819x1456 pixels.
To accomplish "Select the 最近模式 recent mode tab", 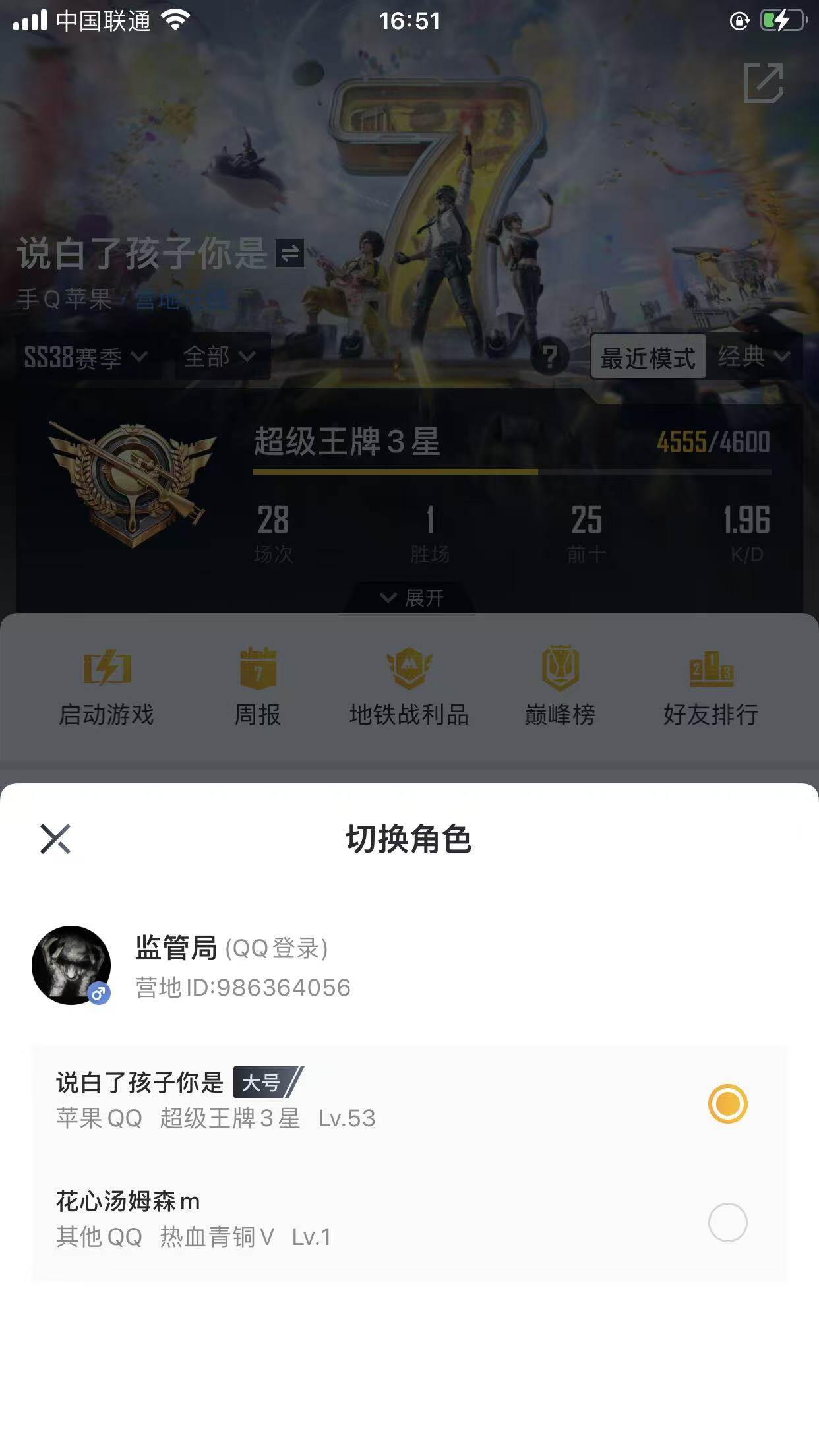I will coord(648,357).
